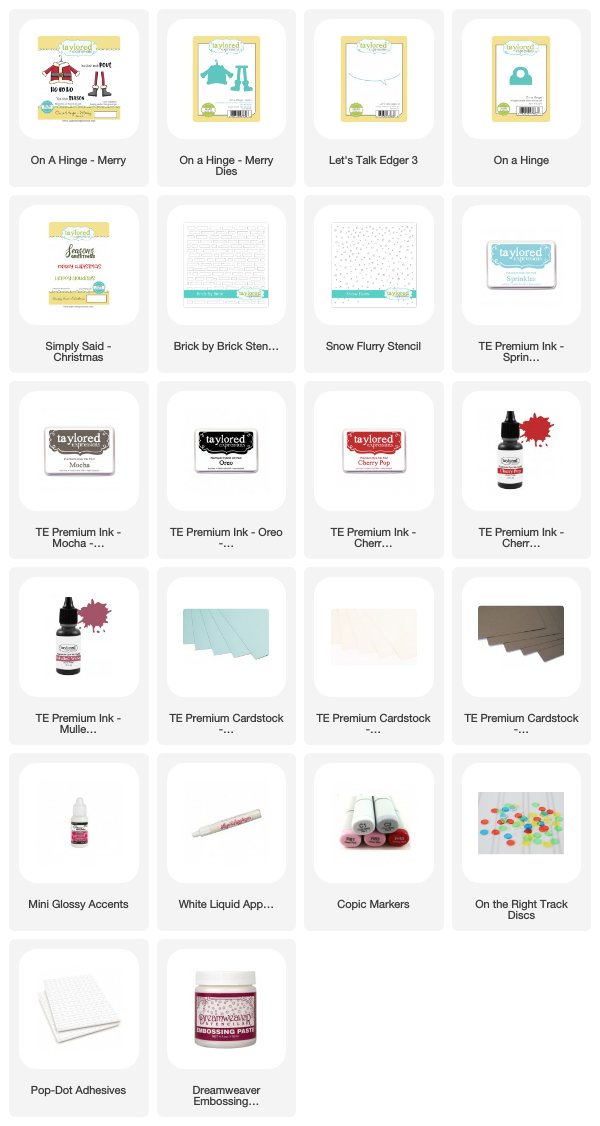The image size is (600, 1126).
Task: Open the TE Premium Ink - Oreo pad
Action: (x=226, y=470)
